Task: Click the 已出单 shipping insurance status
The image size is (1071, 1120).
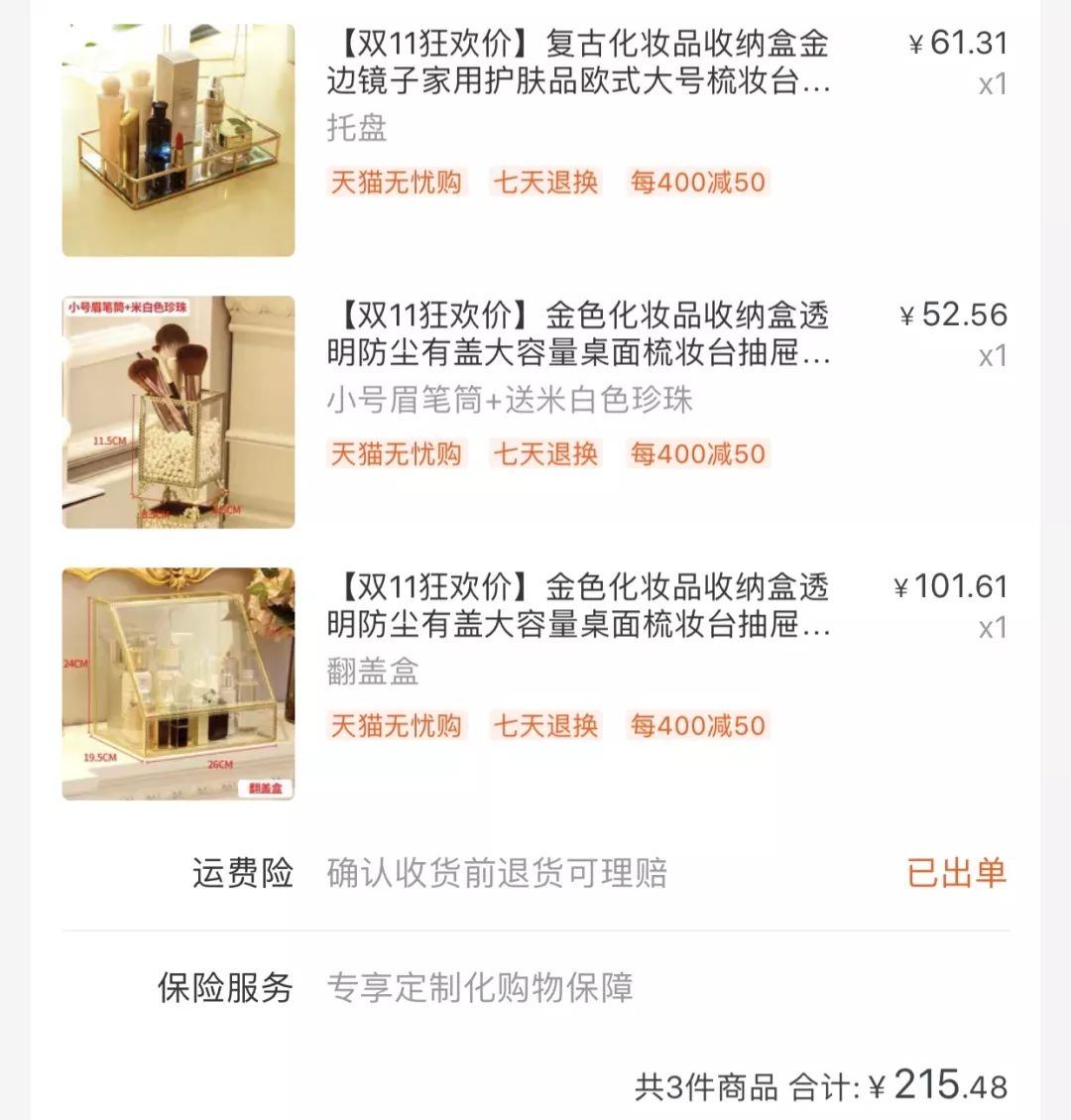Action: [x=955, y=875]
